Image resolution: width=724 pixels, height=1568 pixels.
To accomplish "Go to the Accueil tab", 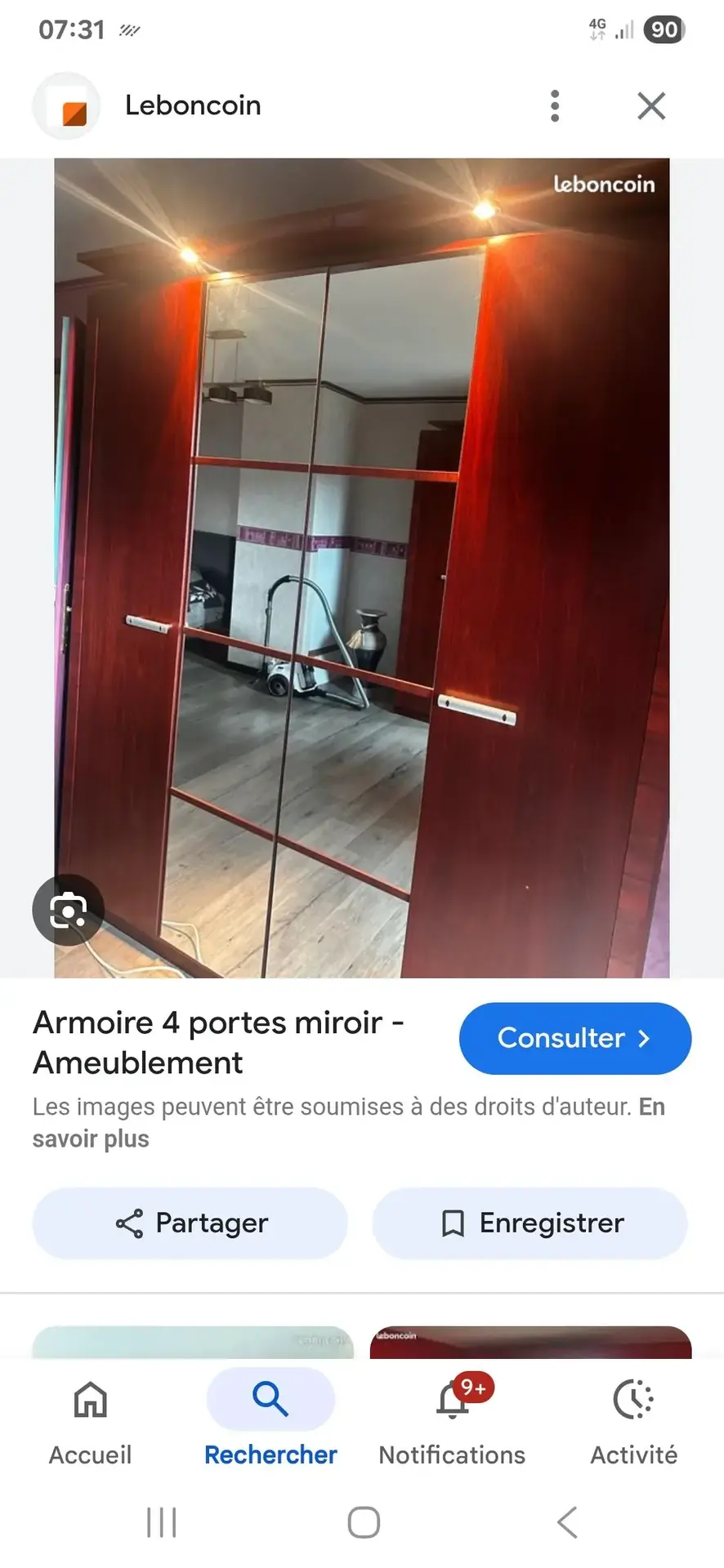I will (x=90, y=1419).
